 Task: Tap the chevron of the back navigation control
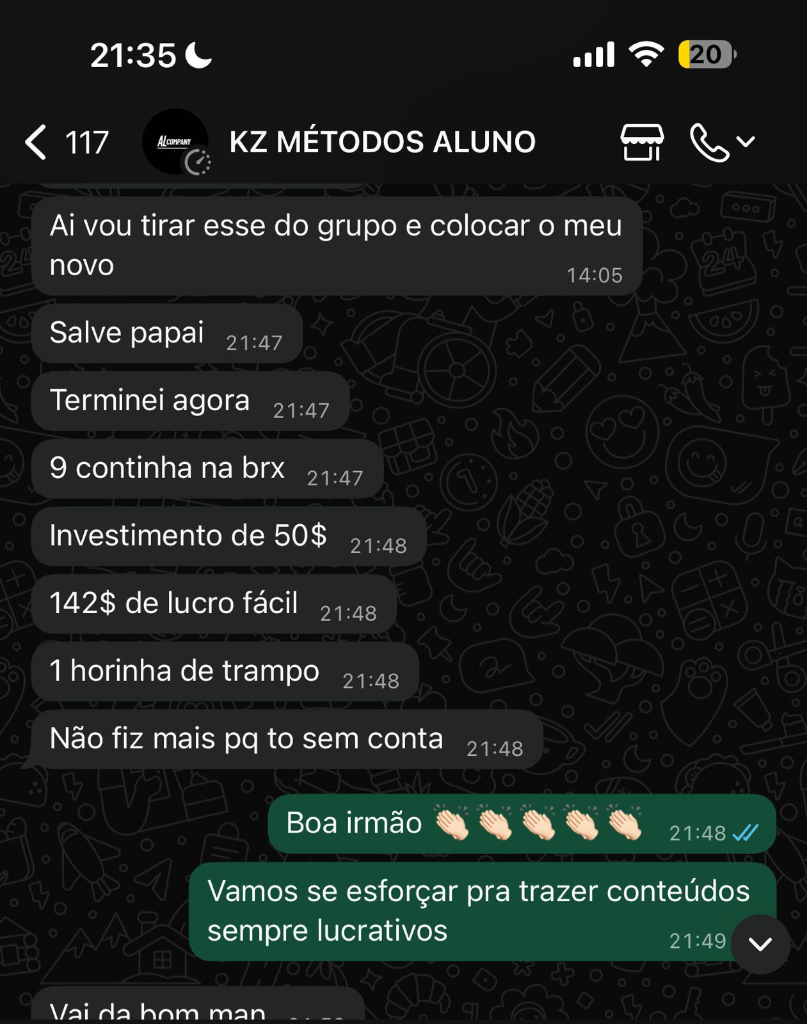35,141
